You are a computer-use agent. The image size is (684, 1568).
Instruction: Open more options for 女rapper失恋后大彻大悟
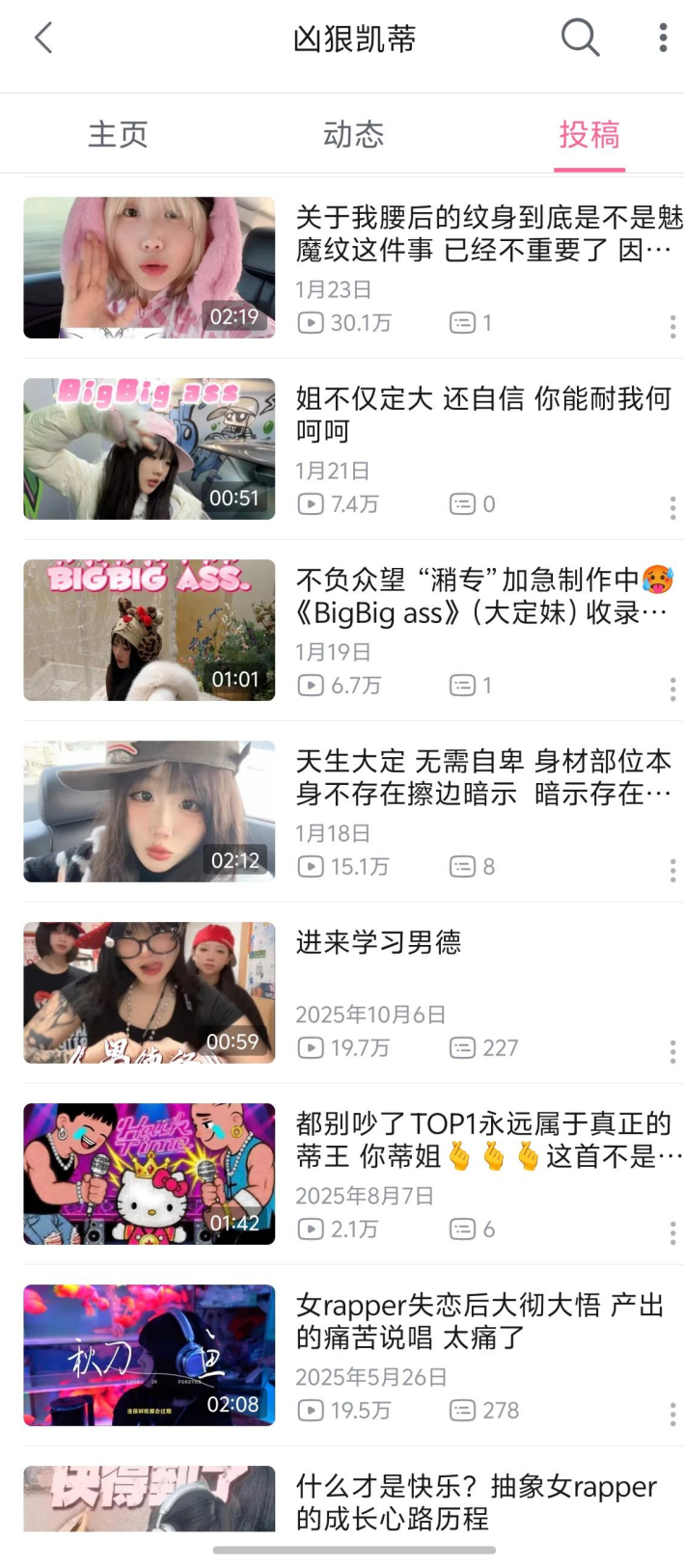coord(672,1415)
